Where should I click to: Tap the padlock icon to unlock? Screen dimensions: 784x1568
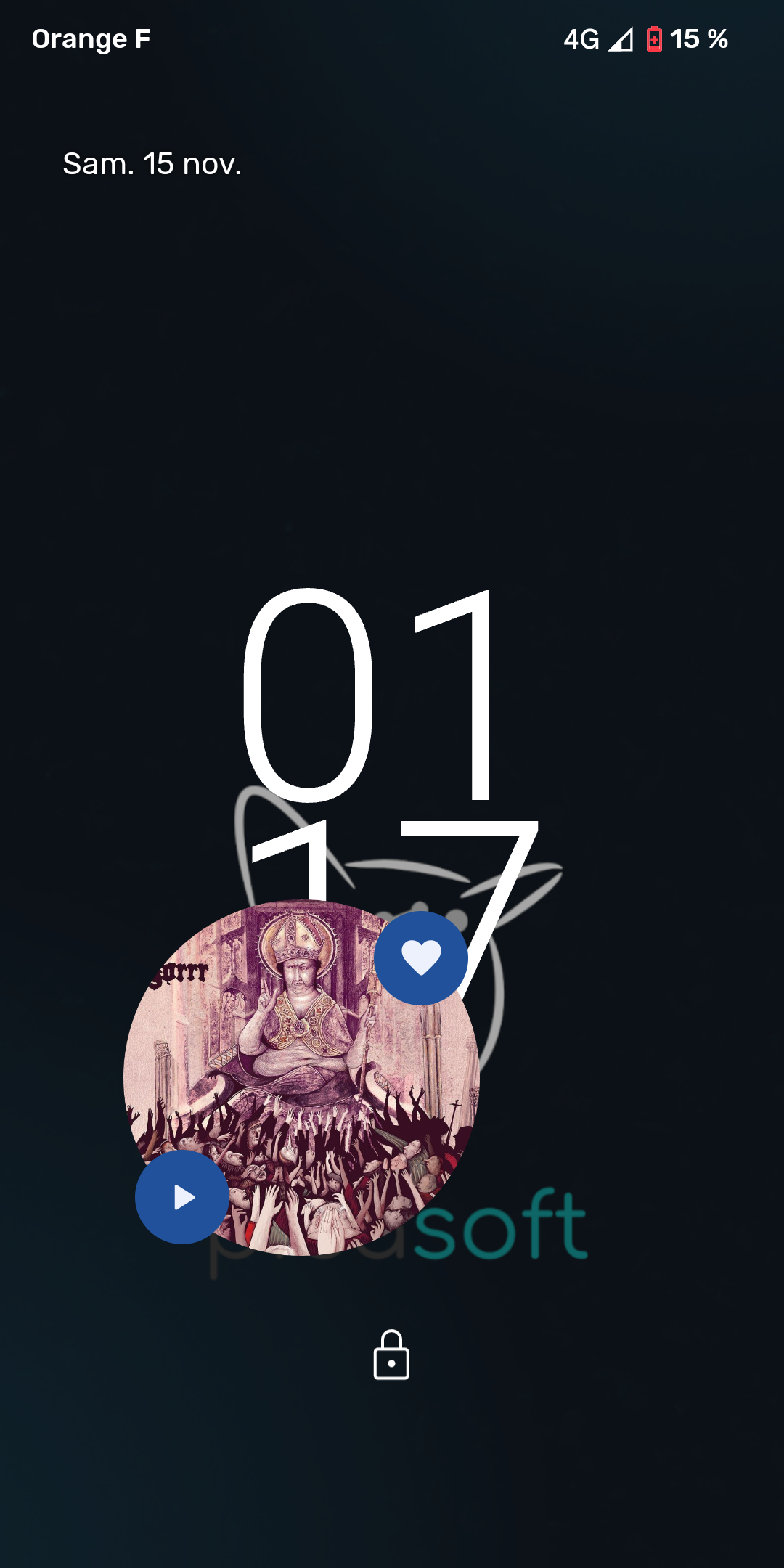pyautogui.click(x=391, y=1355)
